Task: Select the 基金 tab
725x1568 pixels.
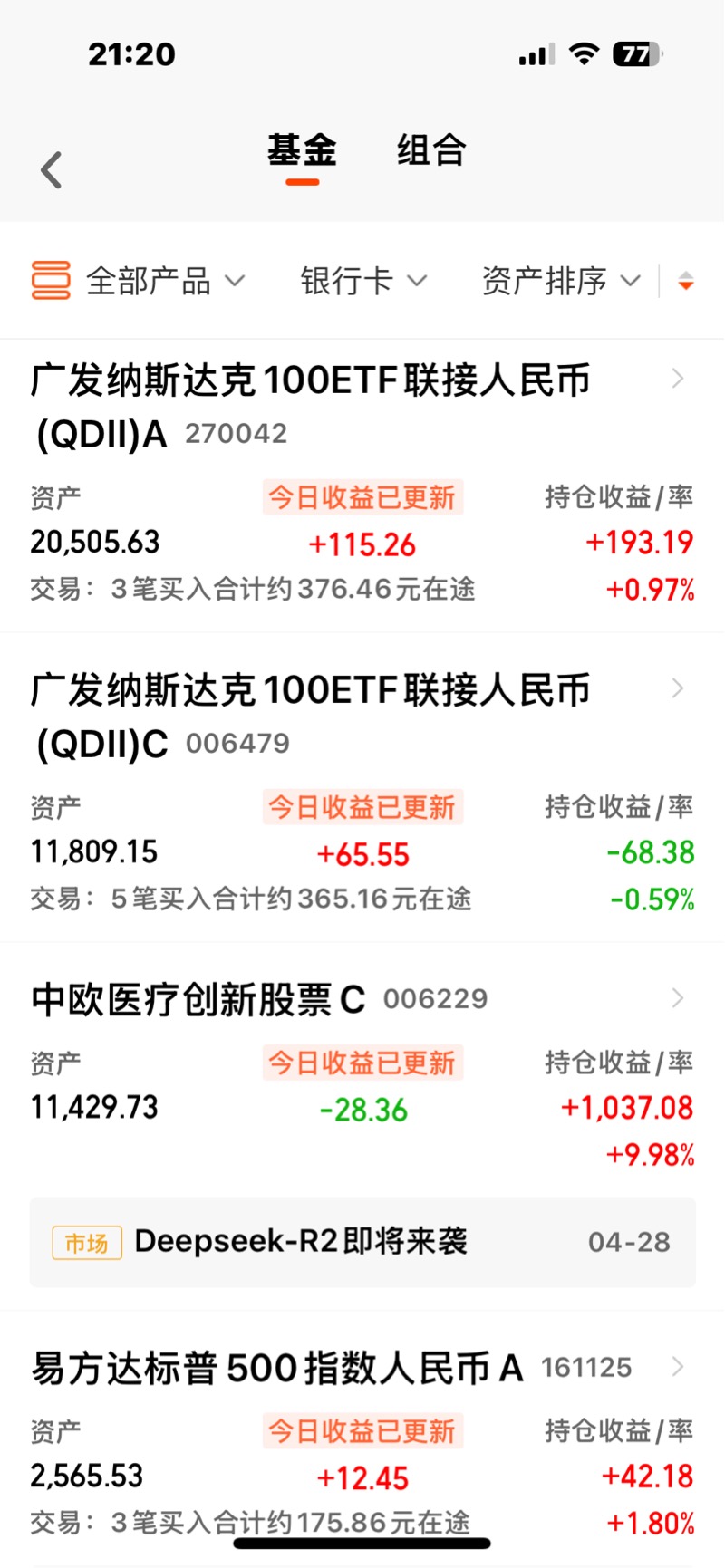Action: pyautogui.click(x=302, y=150)
